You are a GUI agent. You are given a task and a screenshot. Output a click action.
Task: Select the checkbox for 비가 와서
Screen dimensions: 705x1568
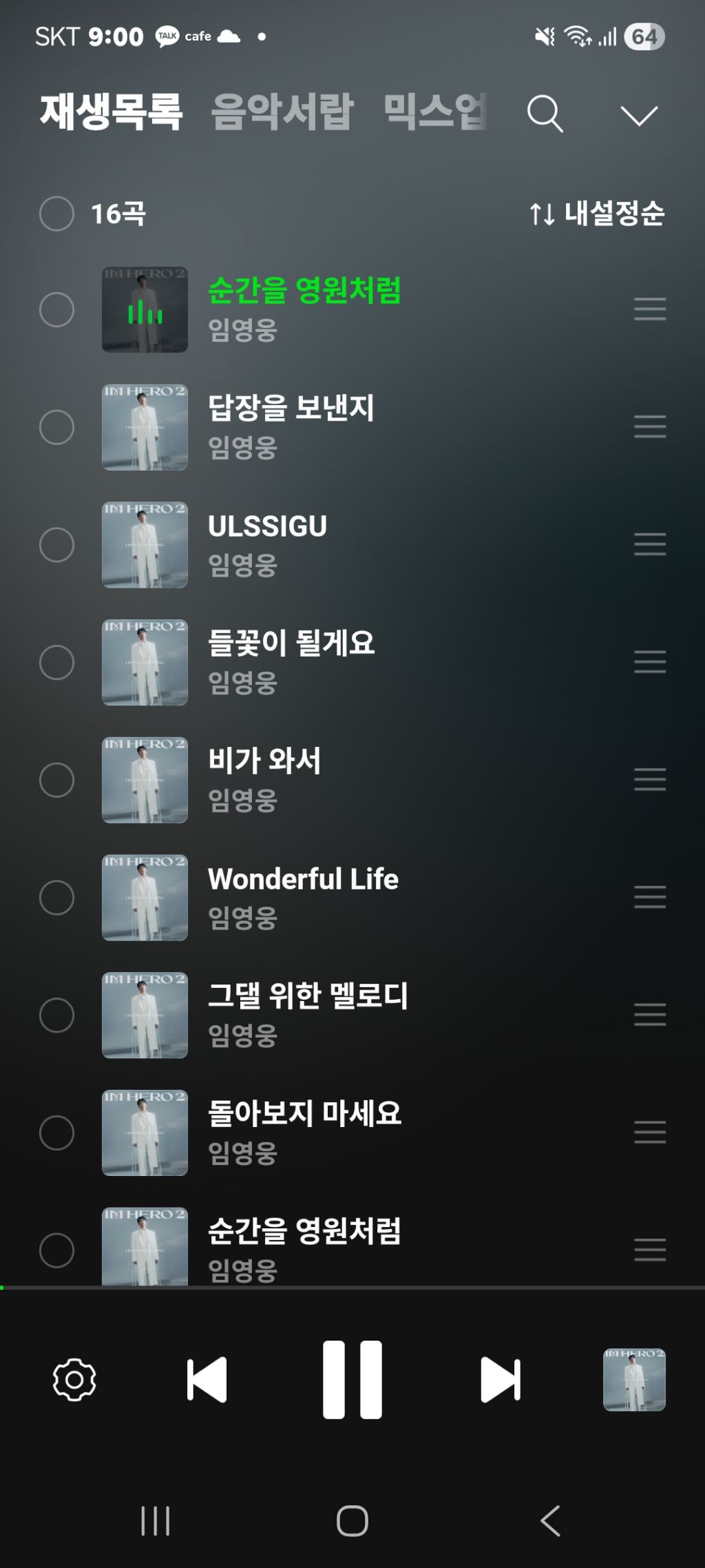(56, 780)
